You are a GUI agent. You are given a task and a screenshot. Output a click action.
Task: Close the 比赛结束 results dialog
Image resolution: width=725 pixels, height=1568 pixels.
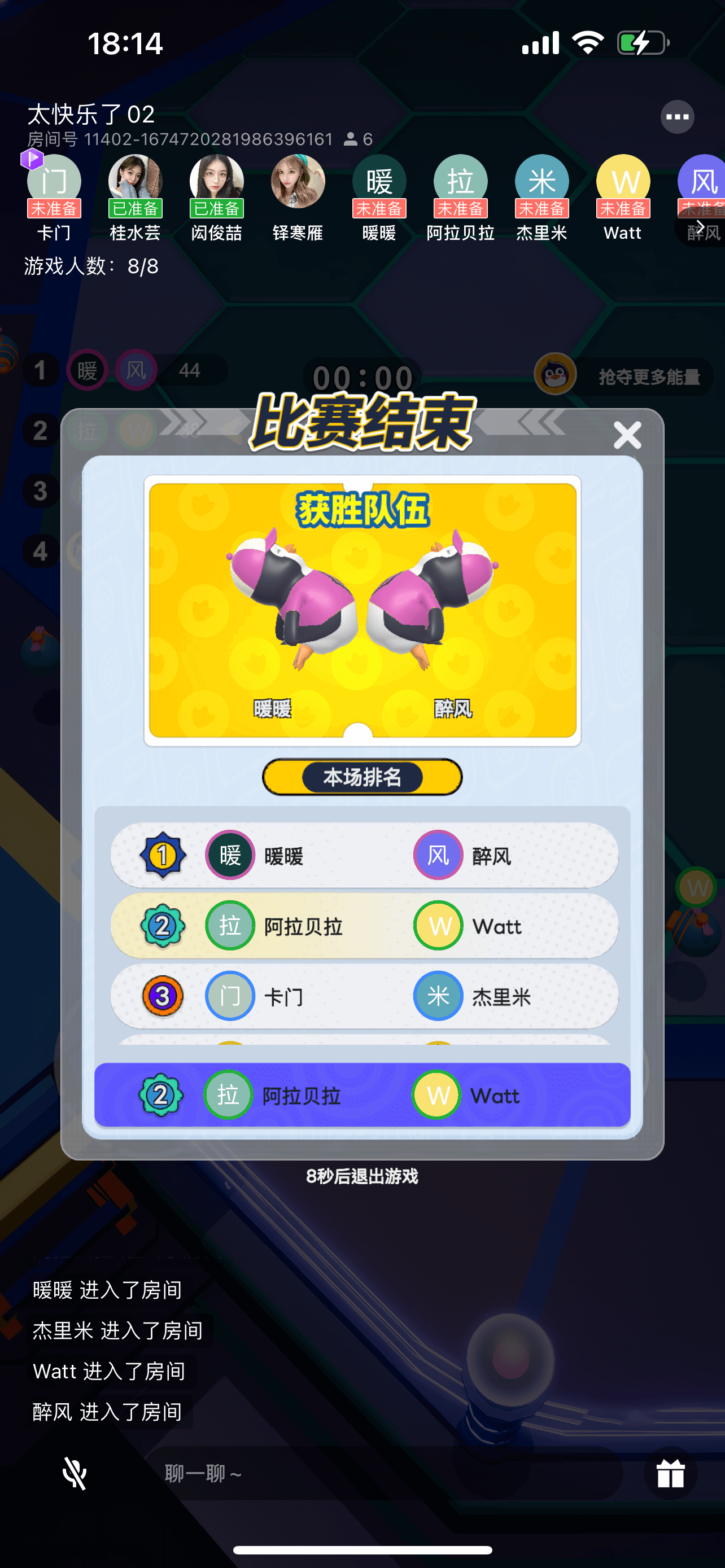627,435
